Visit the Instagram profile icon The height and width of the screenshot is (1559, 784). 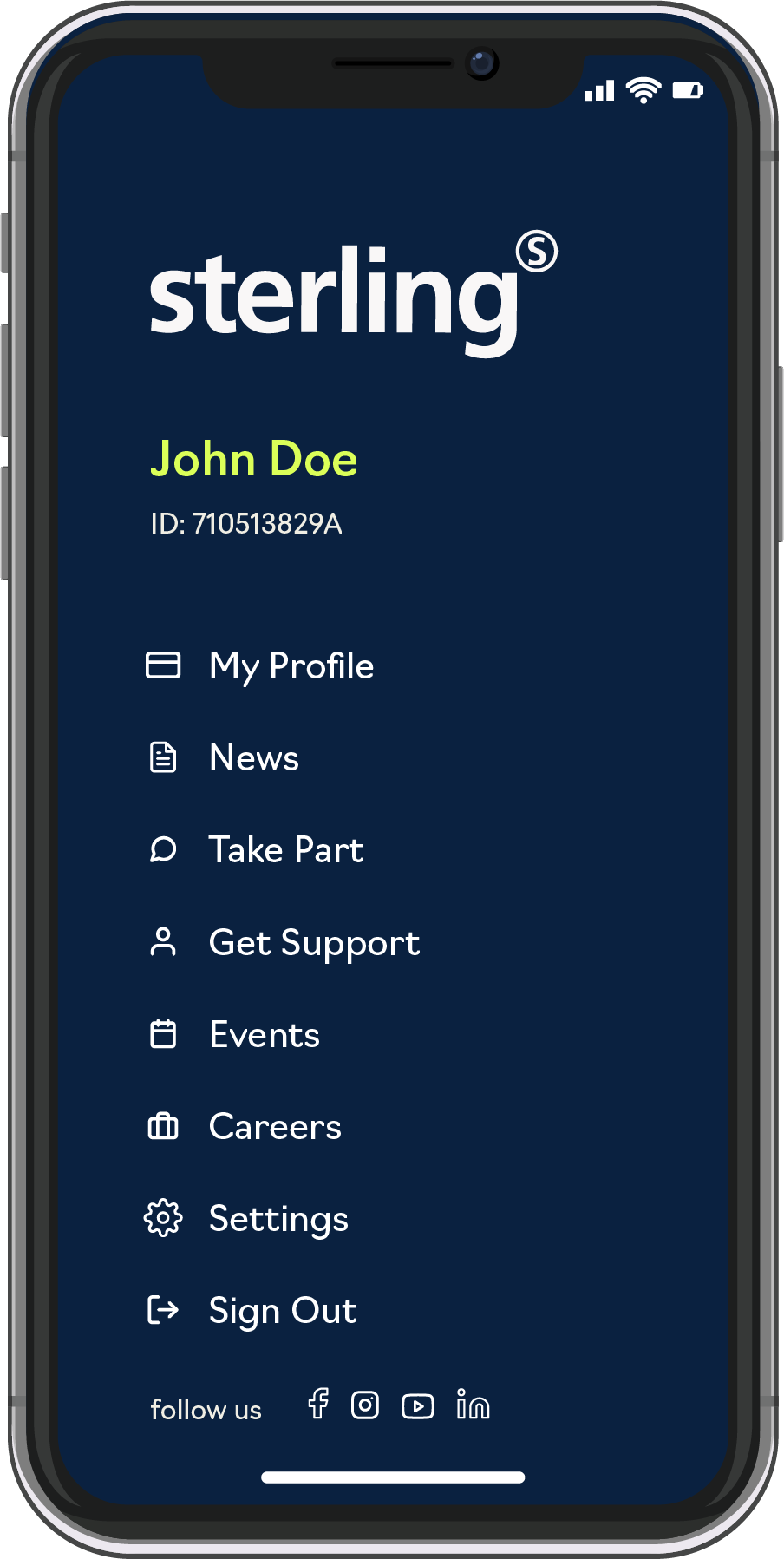(365, 1405)
